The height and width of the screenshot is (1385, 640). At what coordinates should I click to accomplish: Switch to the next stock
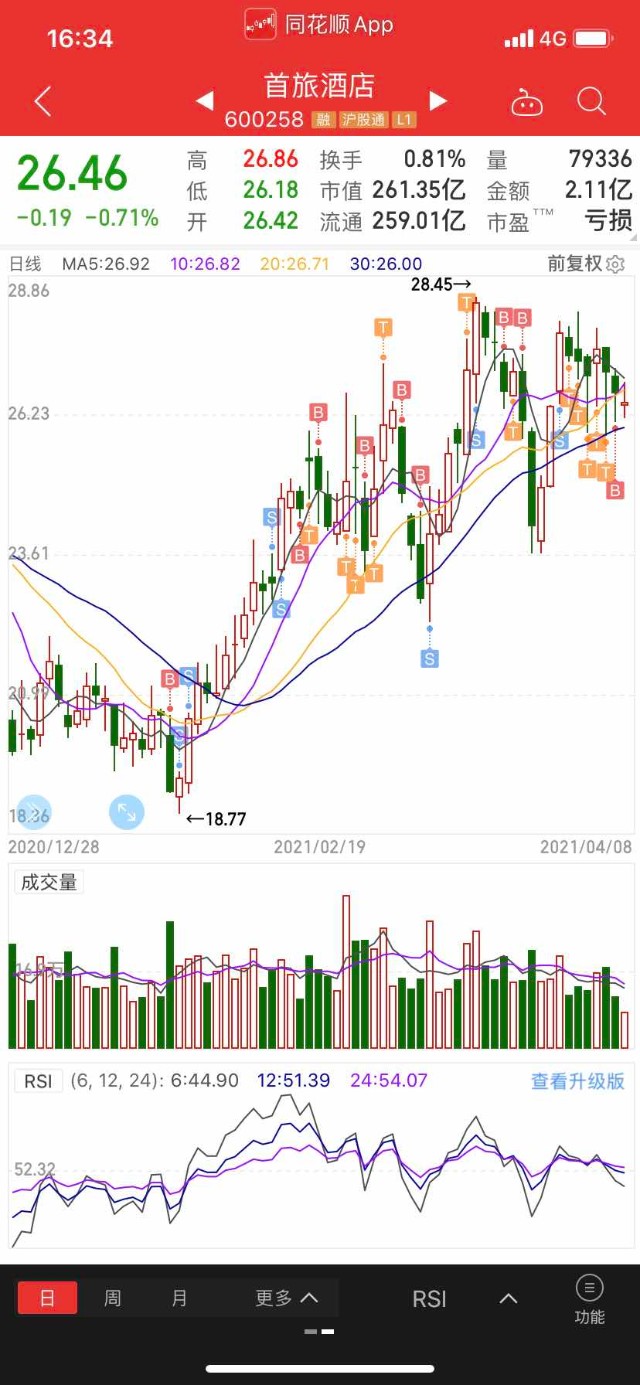pos(437,101)
